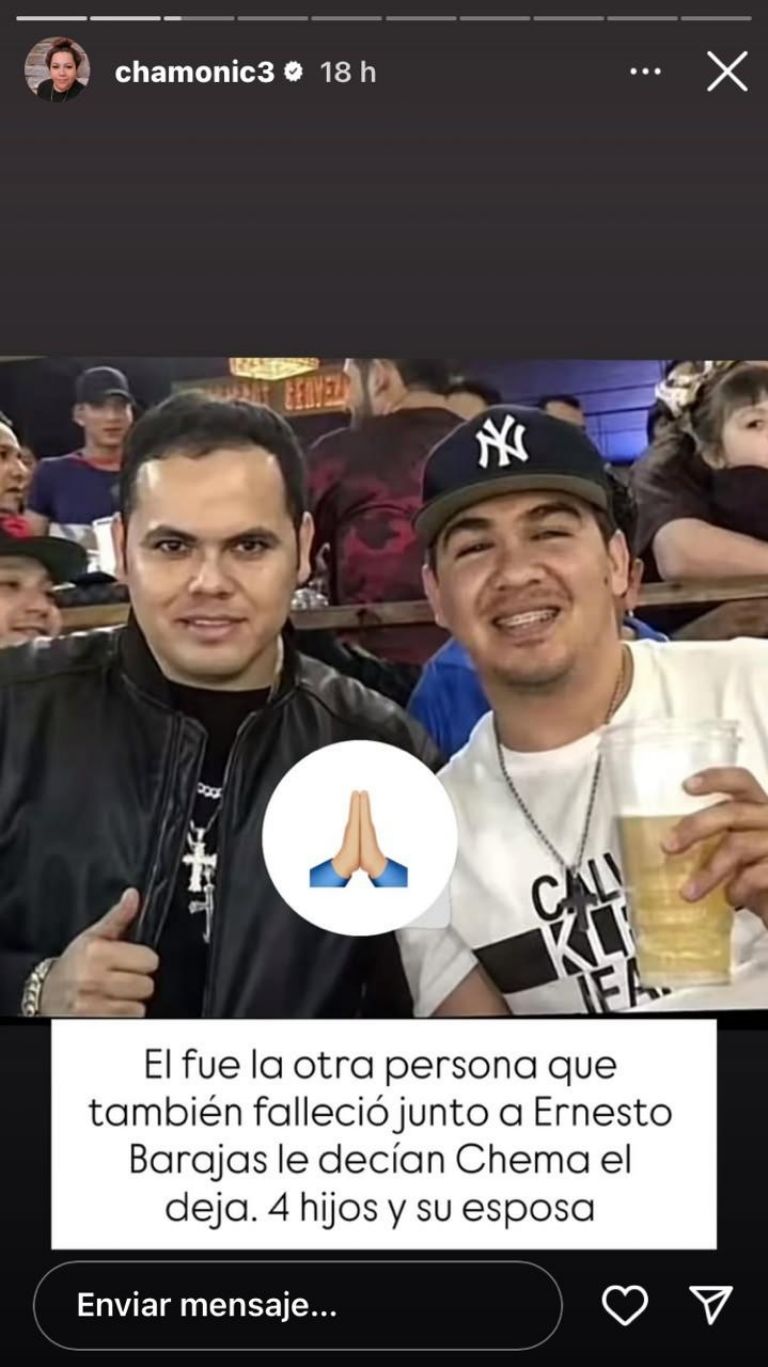Open chamonic3's profile picture
The height and width of the screenshot is (1367, 768).
pyautogui.click(x=57, y=70)
